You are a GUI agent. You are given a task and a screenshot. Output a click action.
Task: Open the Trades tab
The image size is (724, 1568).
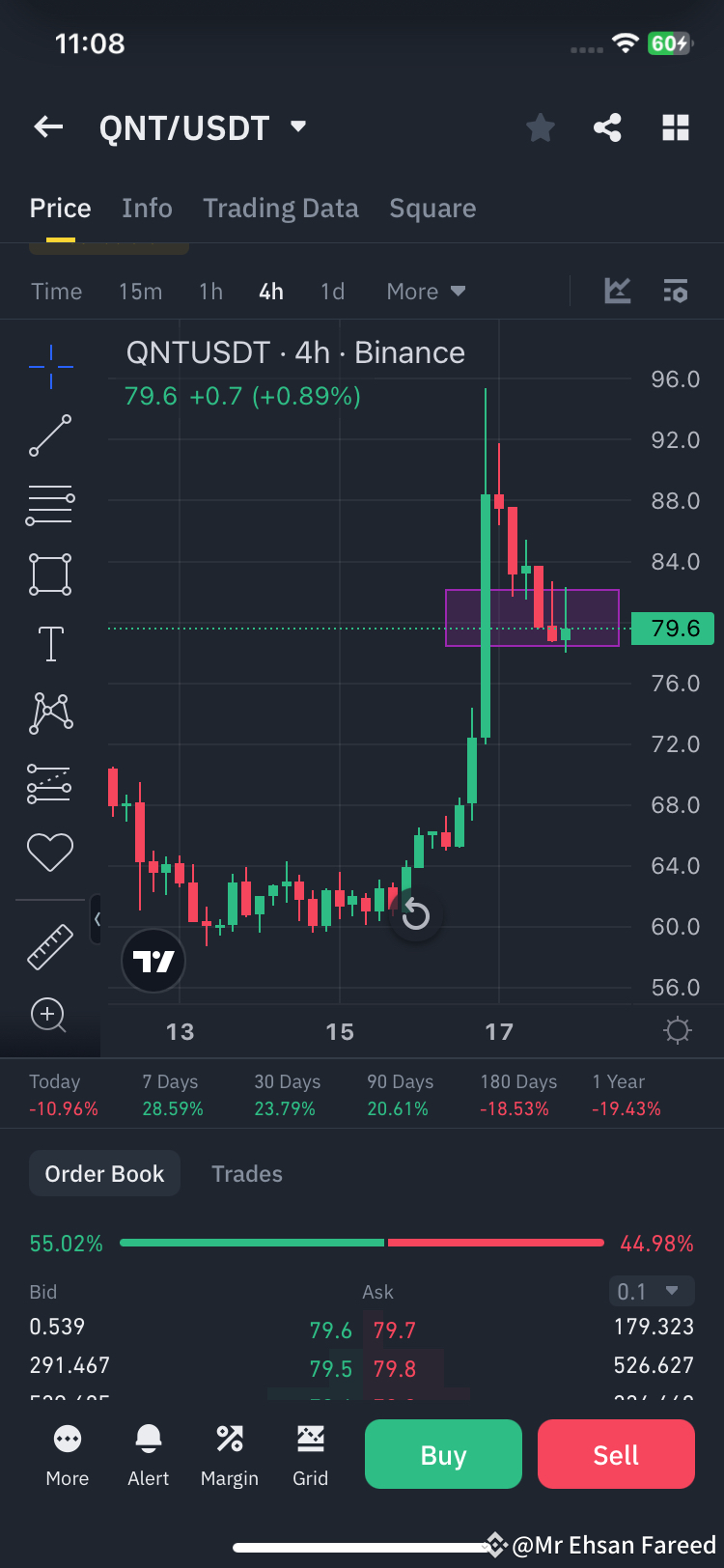coord(246,1172)
